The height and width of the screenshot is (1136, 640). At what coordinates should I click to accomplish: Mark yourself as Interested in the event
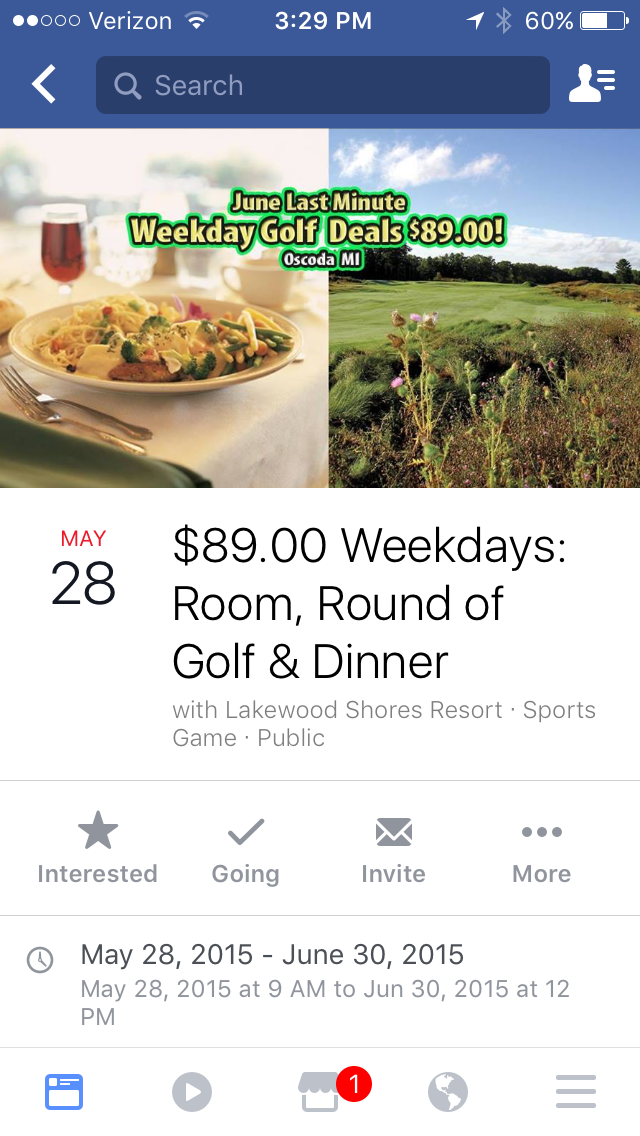pyautogui.click(x=97, y=848)
